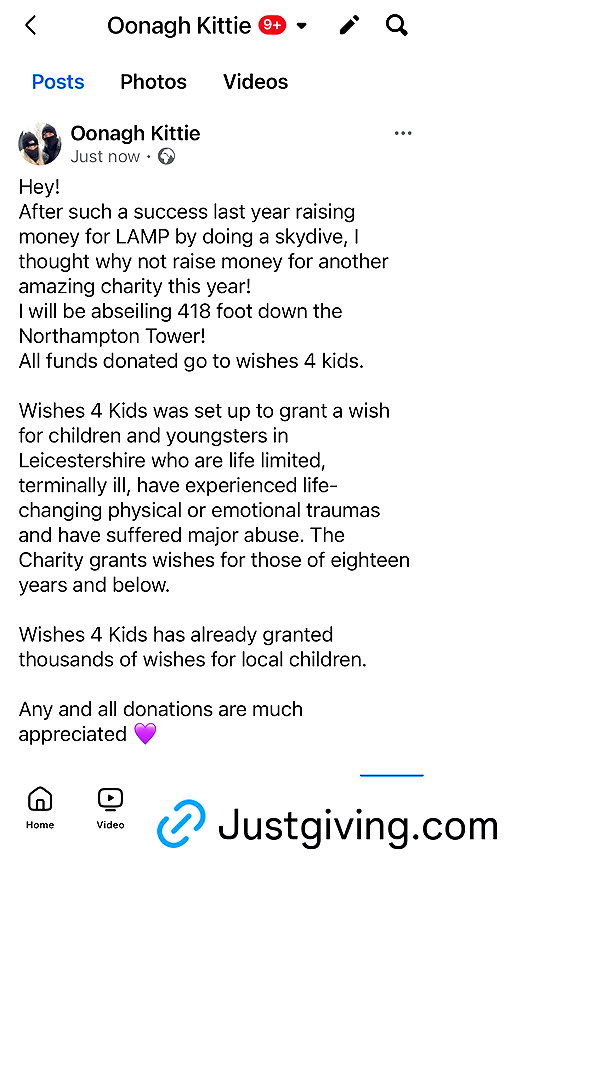
Task: Open the post's three-dot options menu
Action: [x=403, y=133]
